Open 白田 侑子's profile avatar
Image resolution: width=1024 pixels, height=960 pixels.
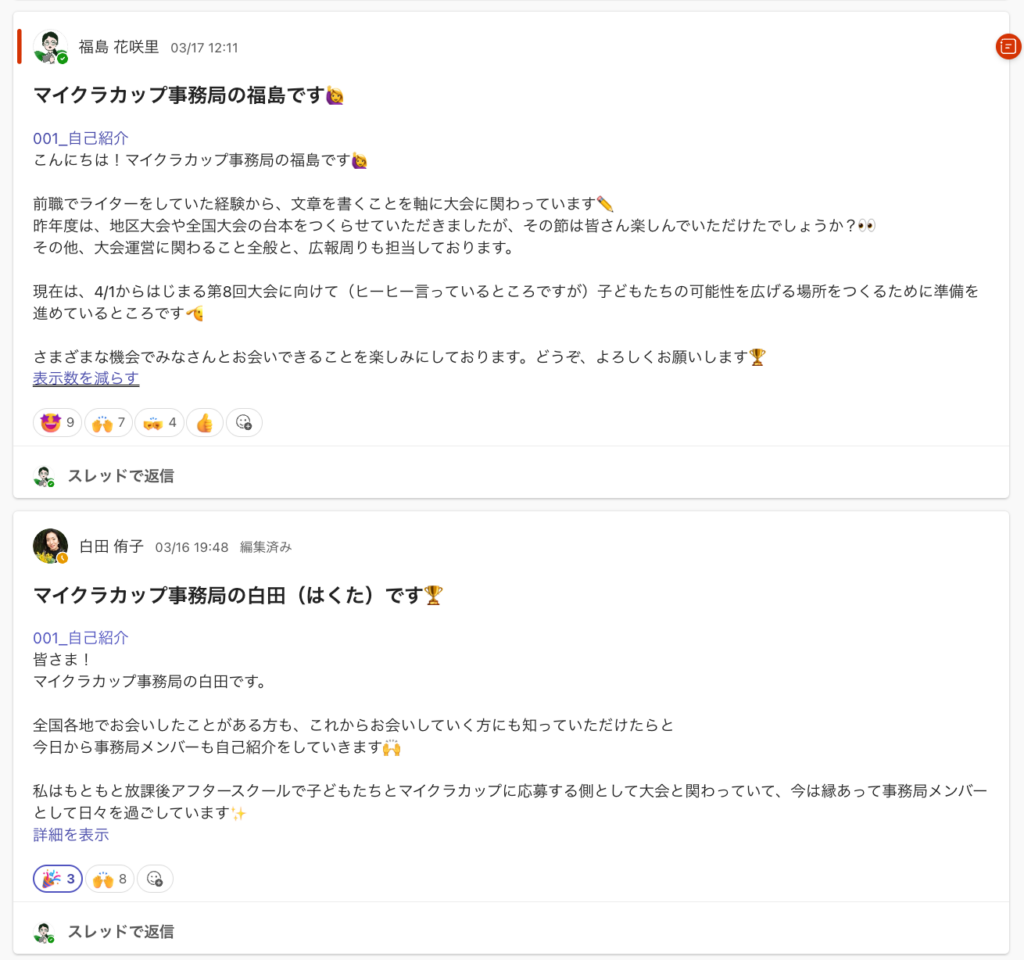pyautogui.click(x=50, y=546)
